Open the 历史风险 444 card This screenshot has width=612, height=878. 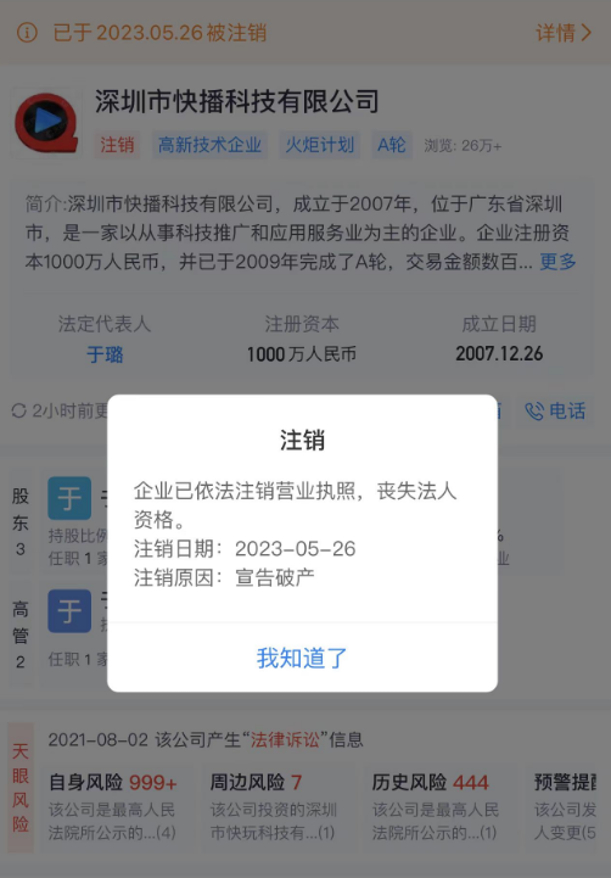(x=435, y=806)
